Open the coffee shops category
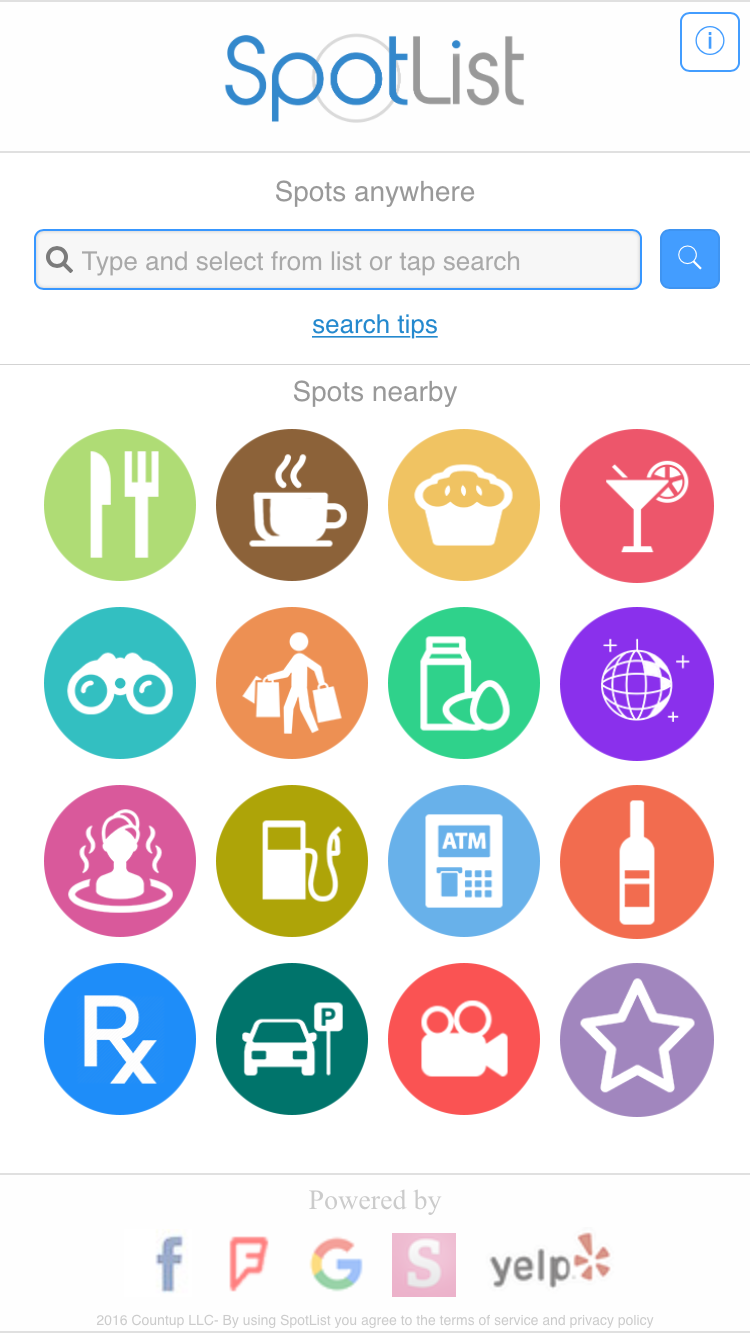750x1334 pixels. point(292,505)
